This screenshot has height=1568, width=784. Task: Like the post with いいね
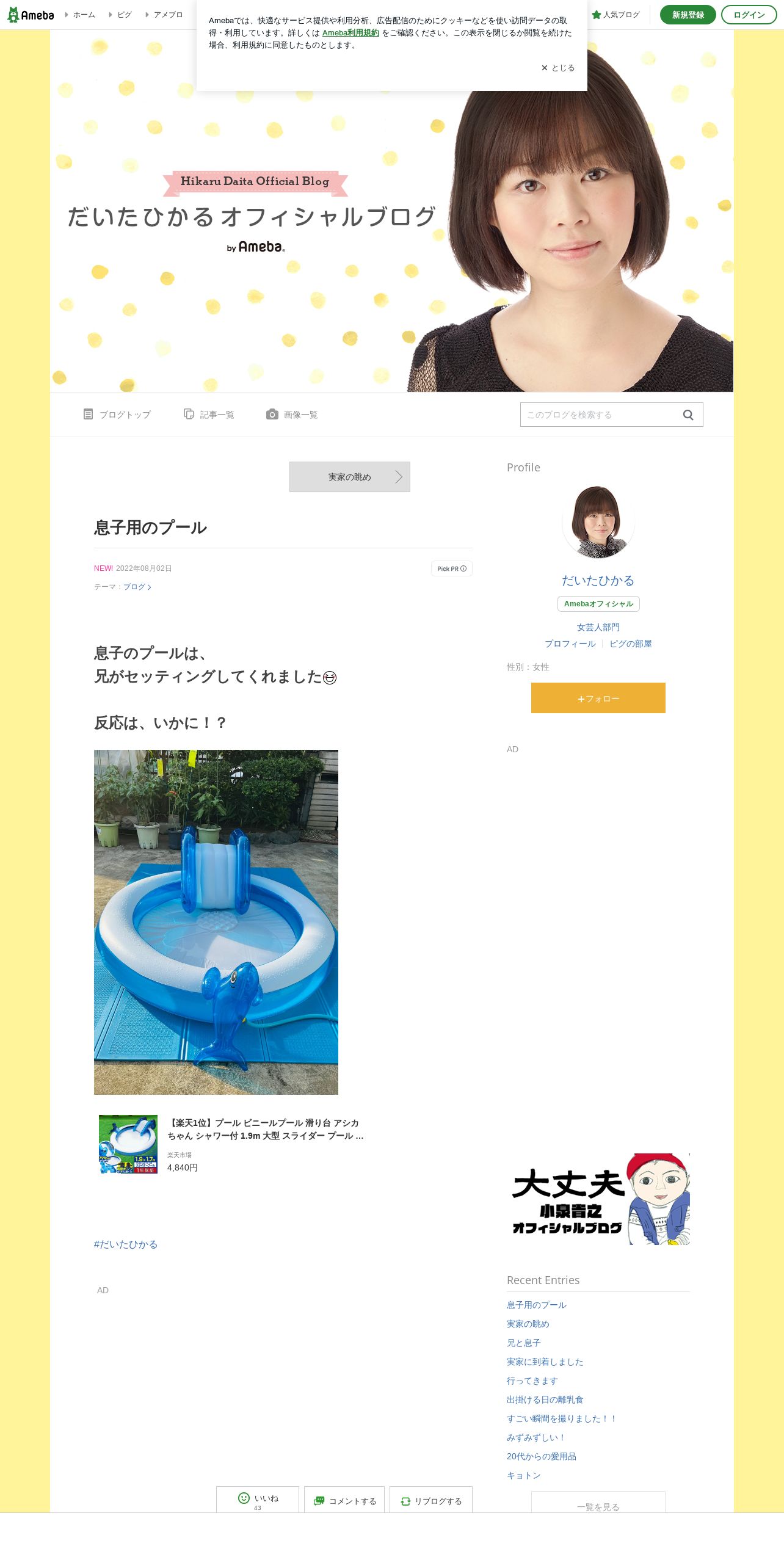click(x=258, y=1499)
